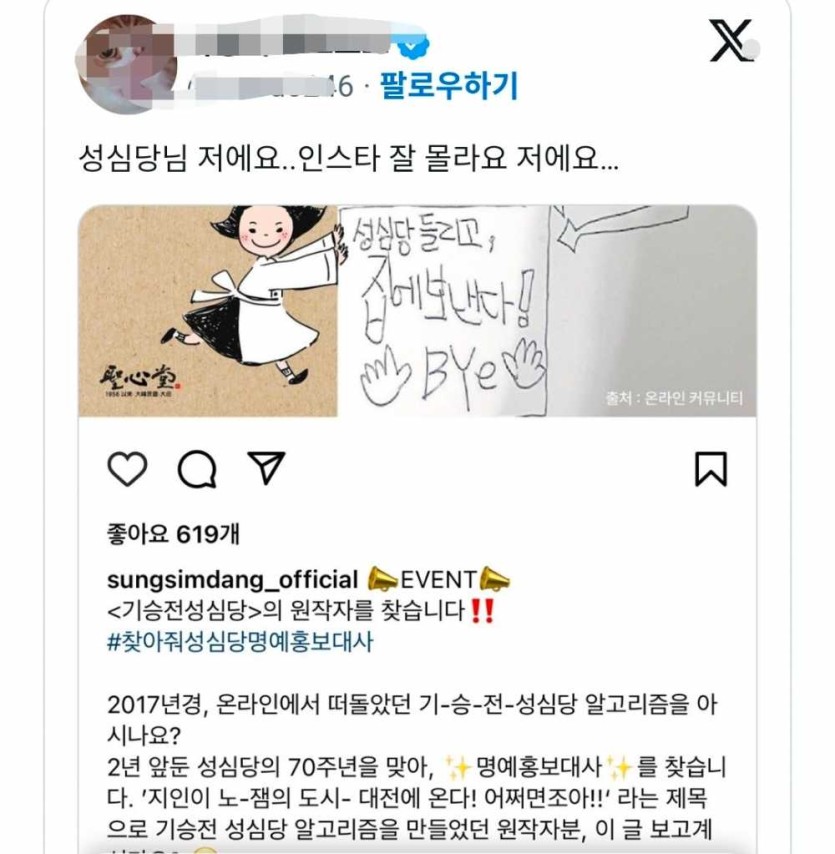Screen dimensions: 835x854
Task: Follow this account via 팔로우하기
Action: (448, 86)
